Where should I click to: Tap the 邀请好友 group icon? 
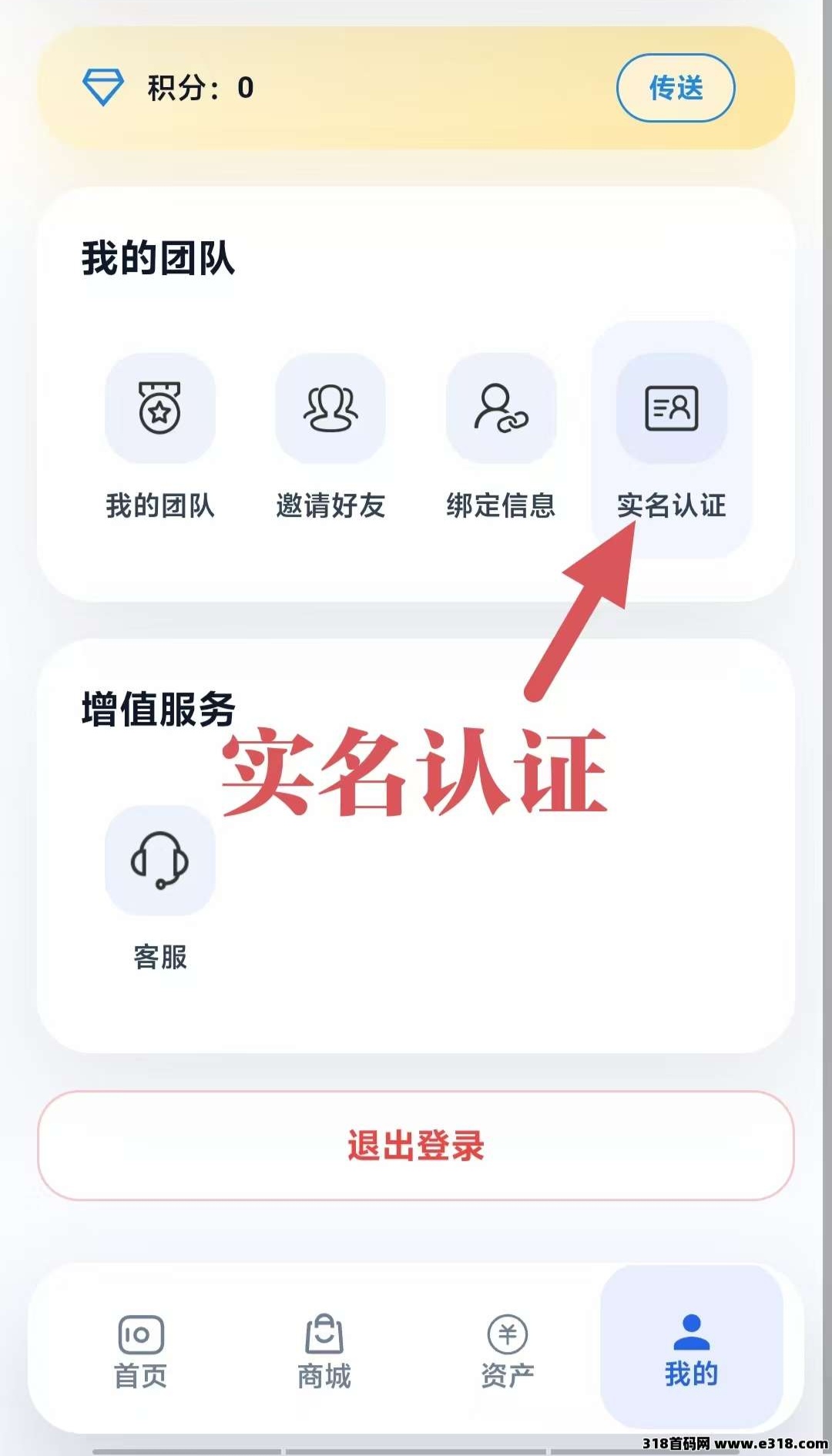pyautogui.click(x=331, y=411)
